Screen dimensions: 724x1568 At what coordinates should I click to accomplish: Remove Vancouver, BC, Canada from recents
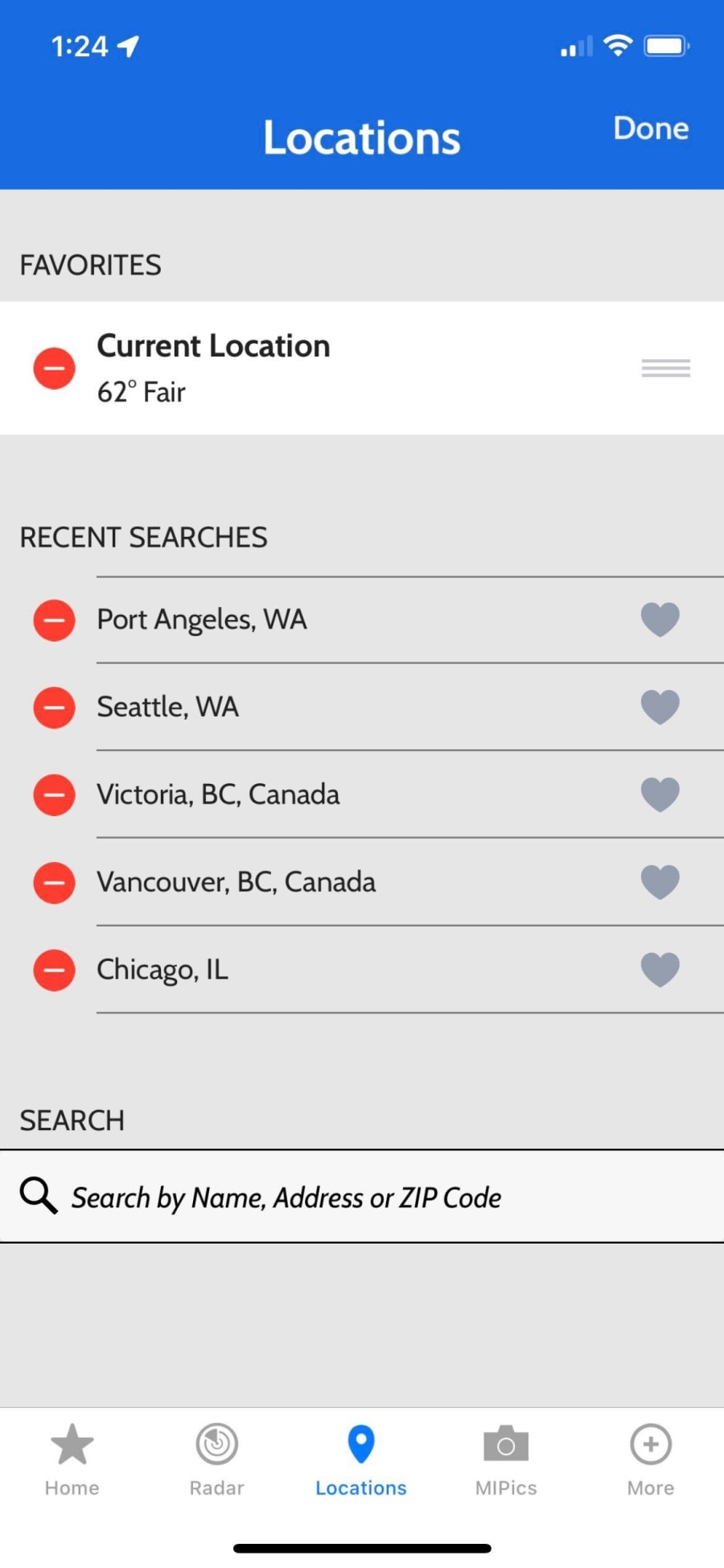(x=54, y=882)
